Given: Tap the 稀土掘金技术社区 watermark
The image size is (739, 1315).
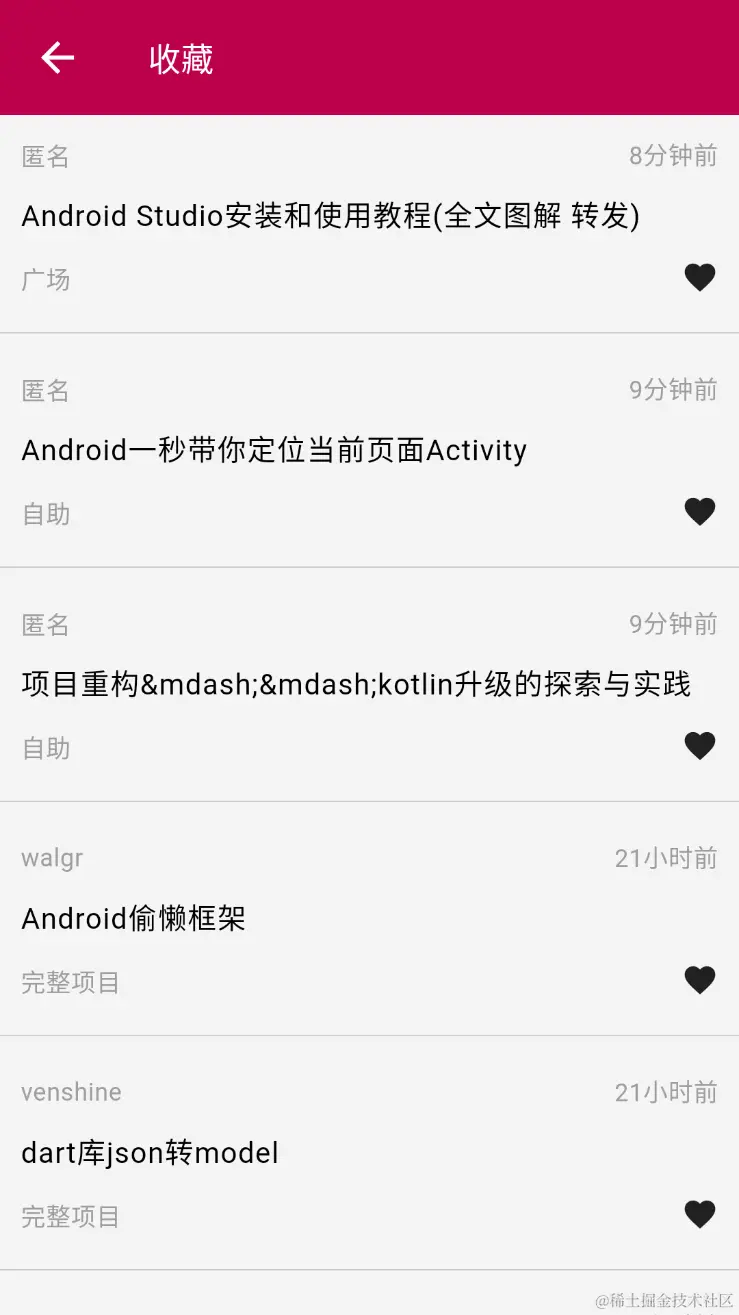Looking at the screenshot, I should tap(660, 1295).
